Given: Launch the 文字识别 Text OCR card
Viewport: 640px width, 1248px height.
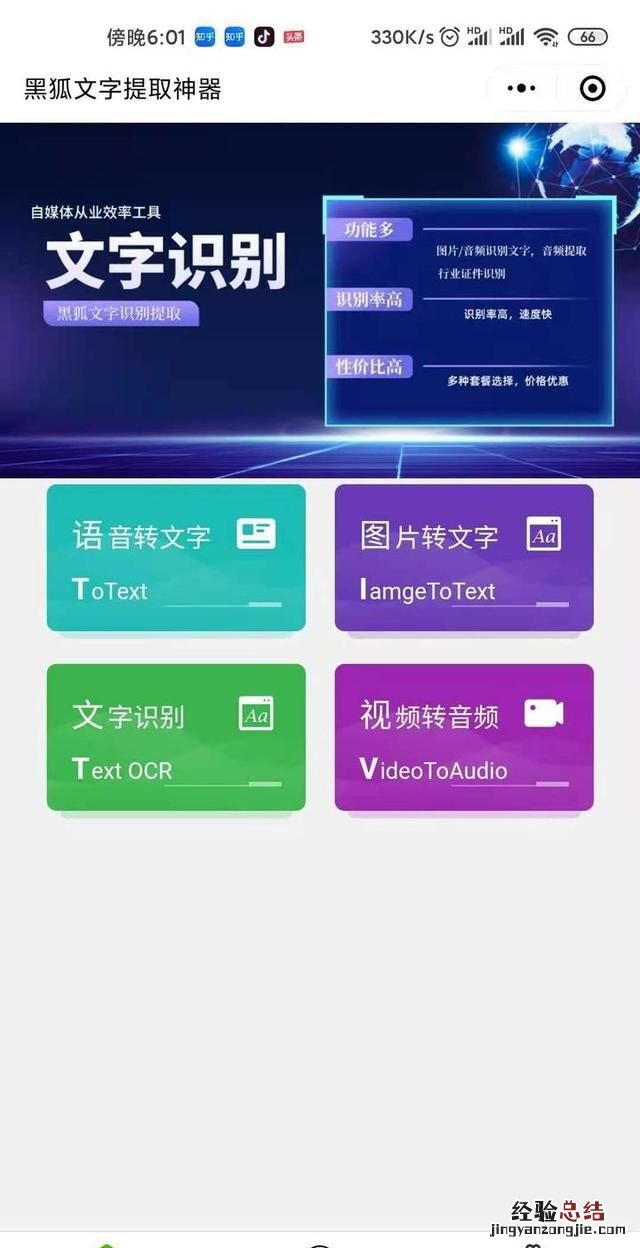Looking at the screenshot, I should point(176,737).
